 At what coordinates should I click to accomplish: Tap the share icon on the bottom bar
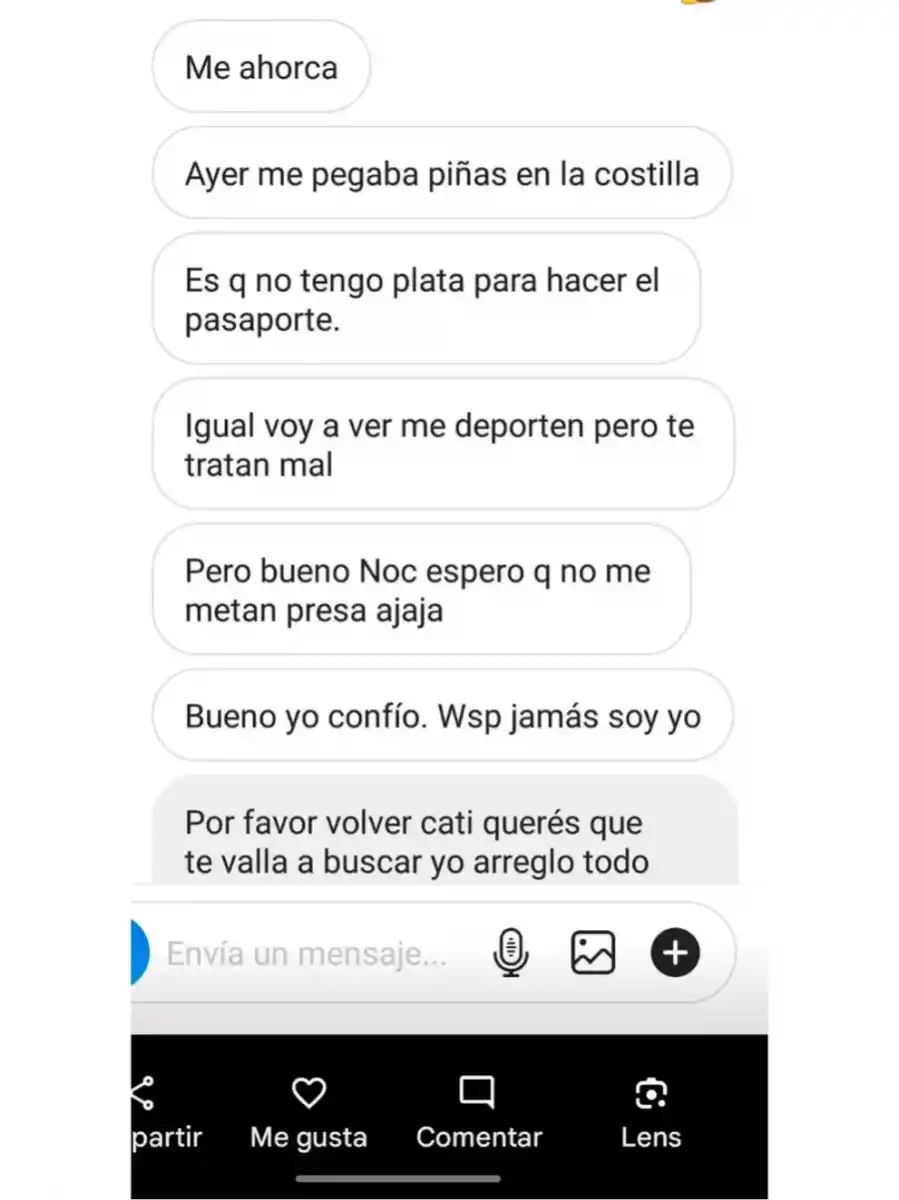pyautogui.click(x=141, y=1091)
